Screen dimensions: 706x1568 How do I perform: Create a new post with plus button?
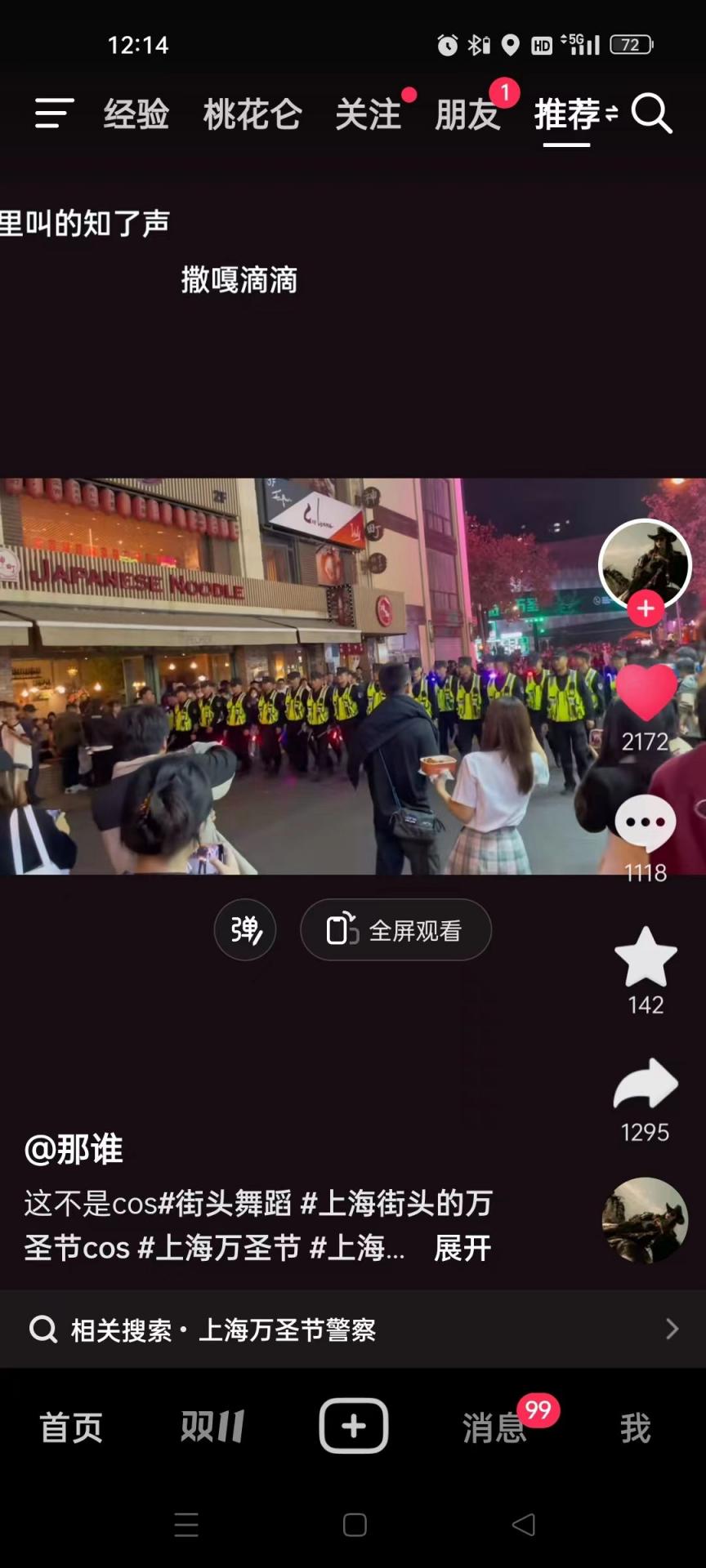(x=353, y=1426)
